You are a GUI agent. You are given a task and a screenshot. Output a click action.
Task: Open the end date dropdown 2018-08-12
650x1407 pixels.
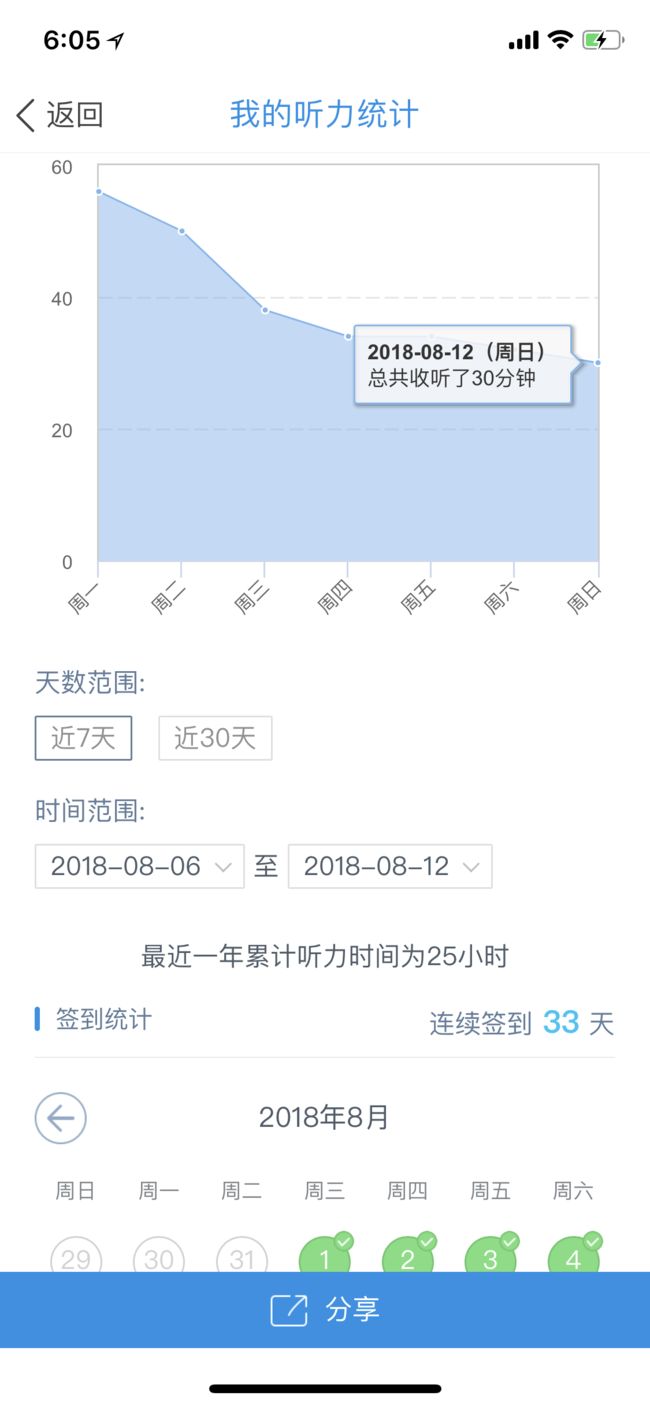390,866
